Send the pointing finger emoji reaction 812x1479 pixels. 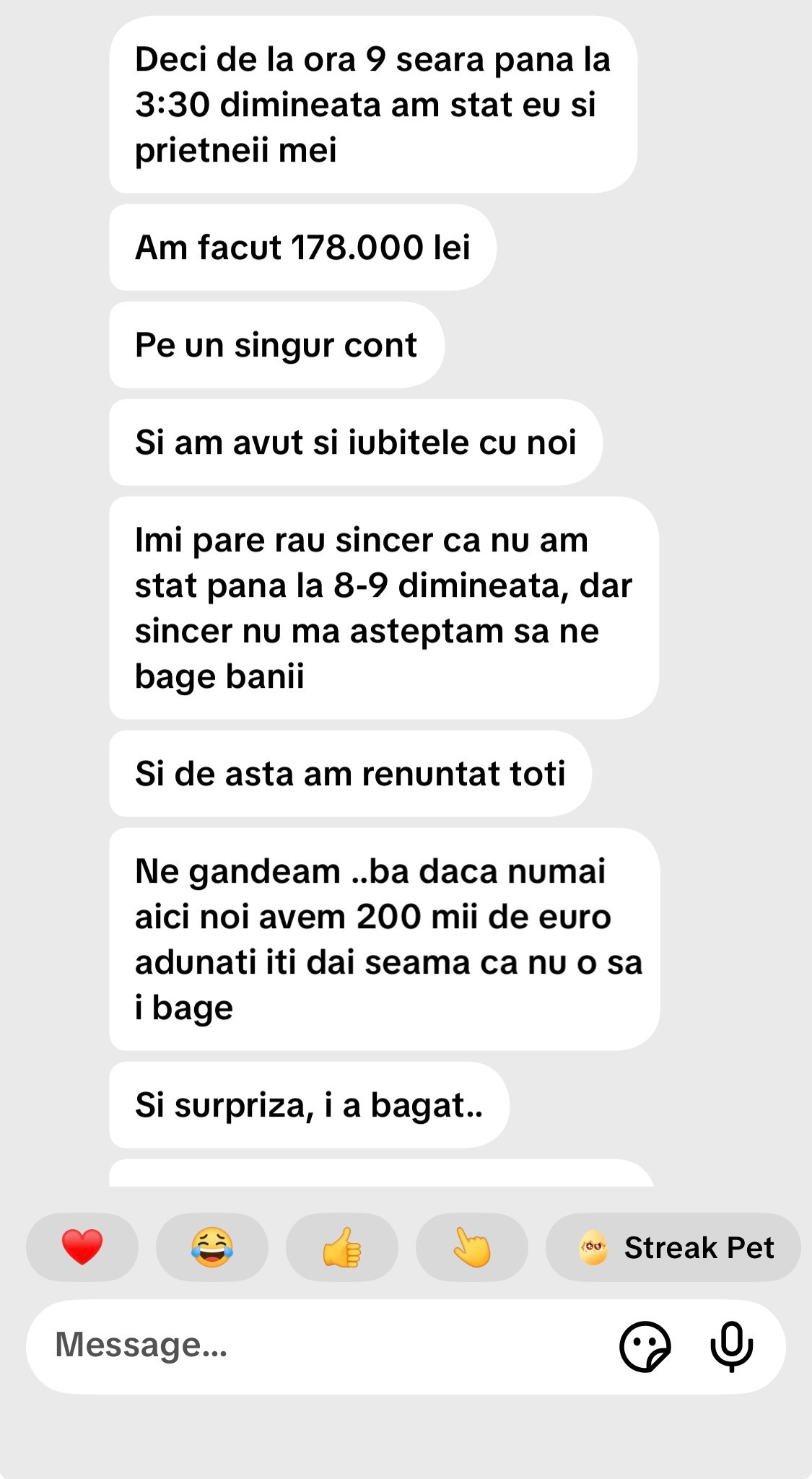[x=471, y=1247]
